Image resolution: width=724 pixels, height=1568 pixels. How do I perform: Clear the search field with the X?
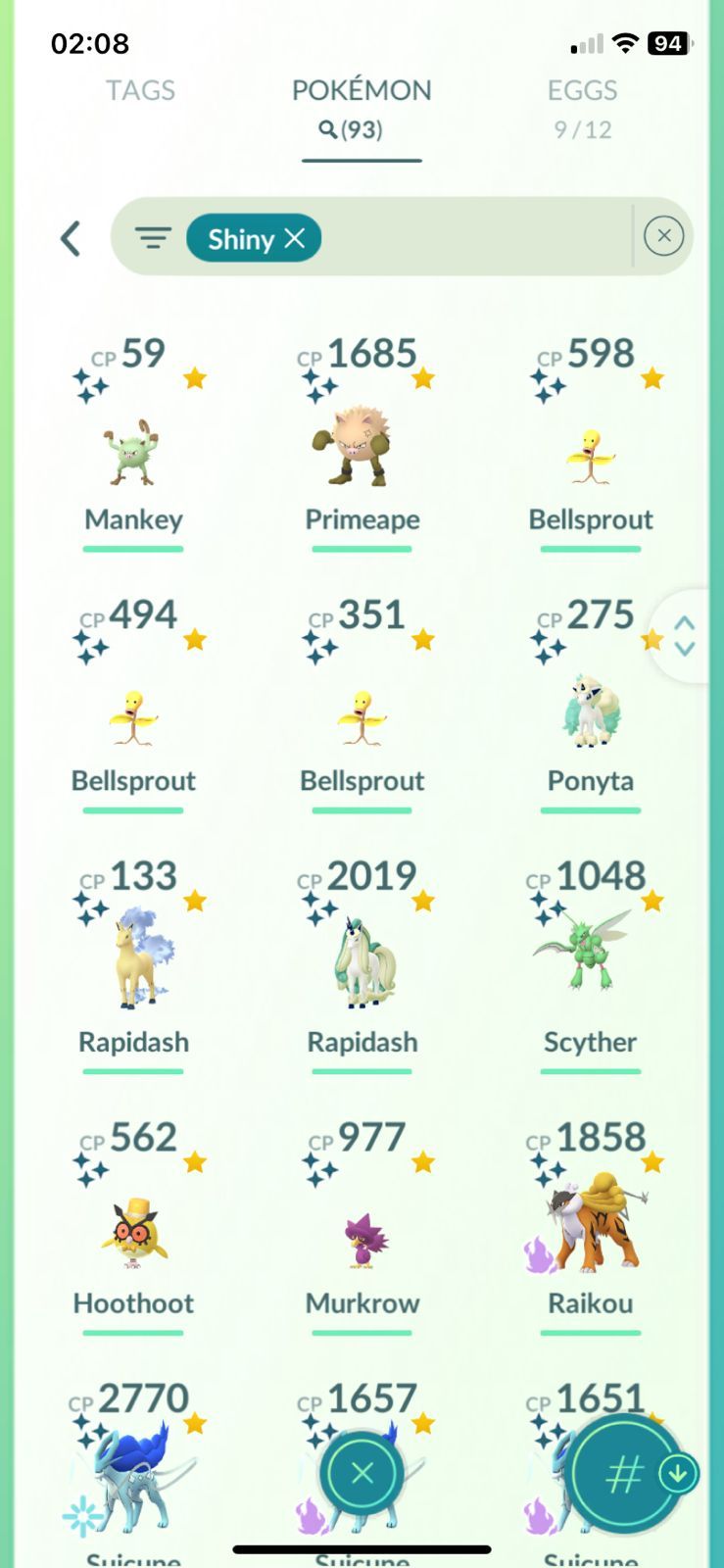click(663, 236)
